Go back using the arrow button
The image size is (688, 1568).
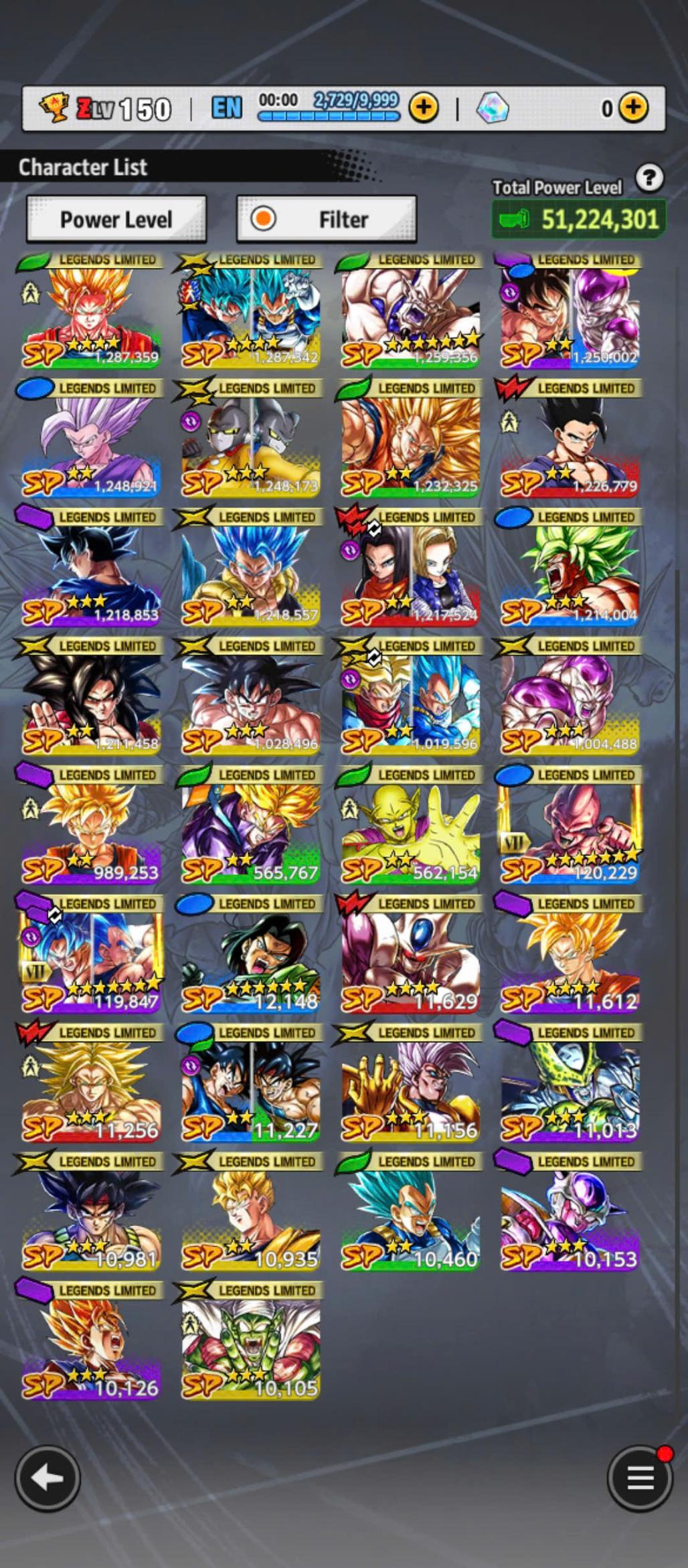coord(47,1478)
